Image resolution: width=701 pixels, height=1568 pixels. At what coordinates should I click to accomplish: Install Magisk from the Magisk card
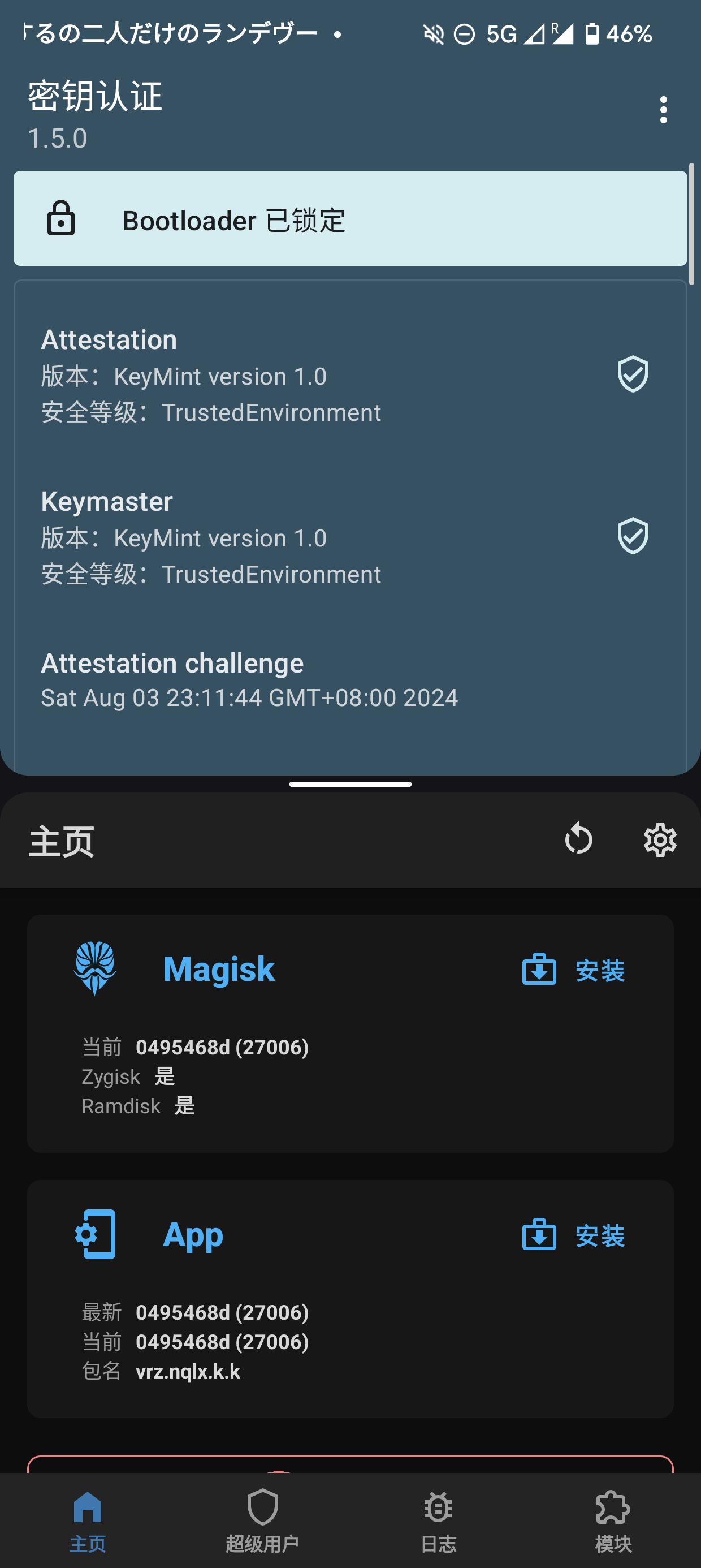(573, 970)
